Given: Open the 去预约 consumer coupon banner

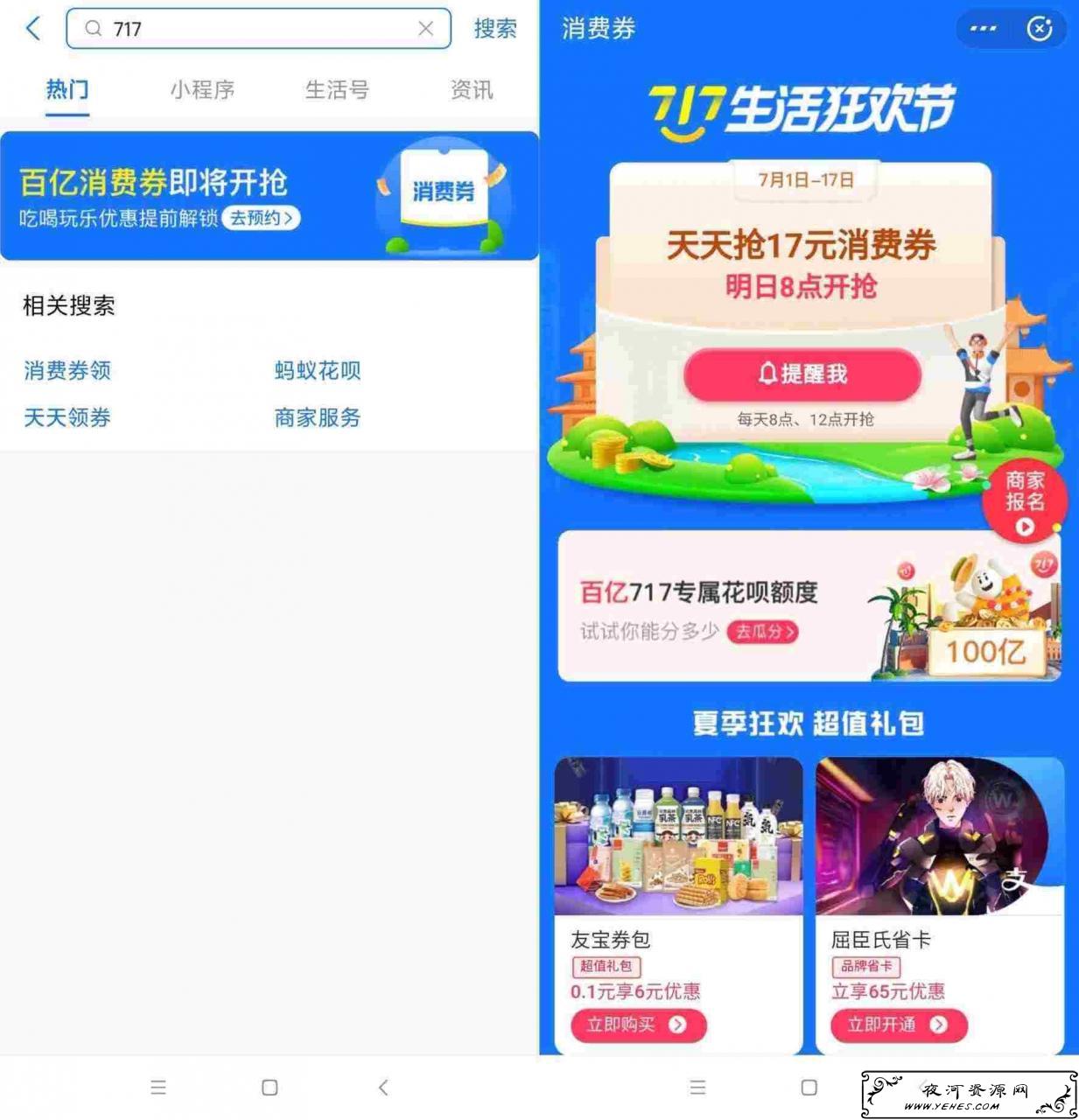Looking at the screenshot, I should click(261, 218).
